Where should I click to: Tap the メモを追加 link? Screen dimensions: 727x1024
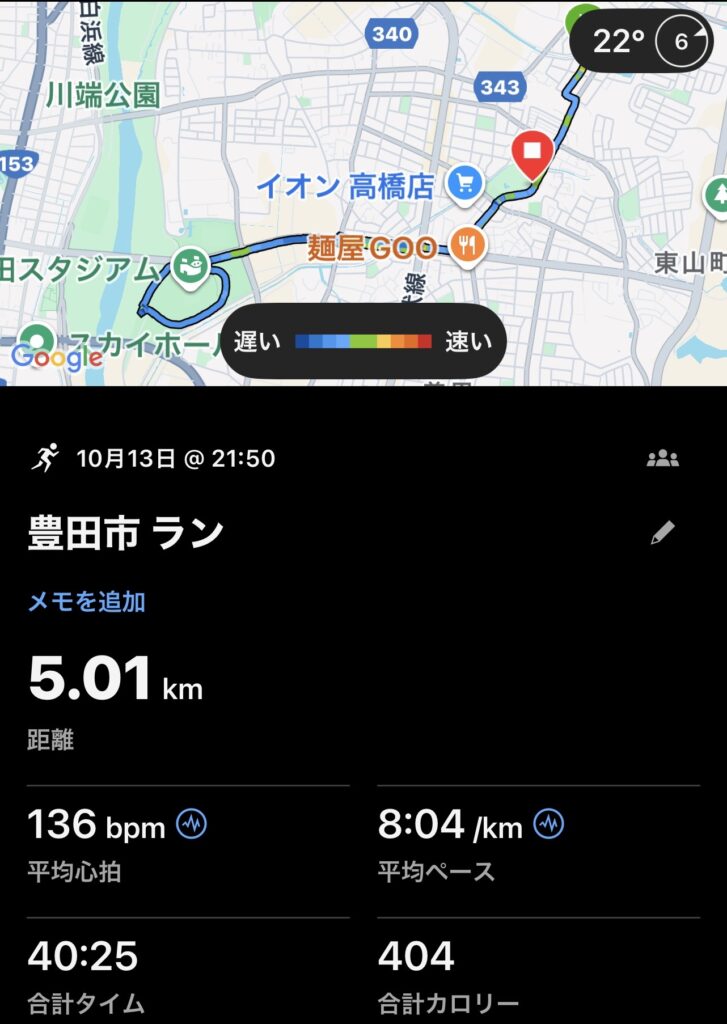tap(86, 601)
